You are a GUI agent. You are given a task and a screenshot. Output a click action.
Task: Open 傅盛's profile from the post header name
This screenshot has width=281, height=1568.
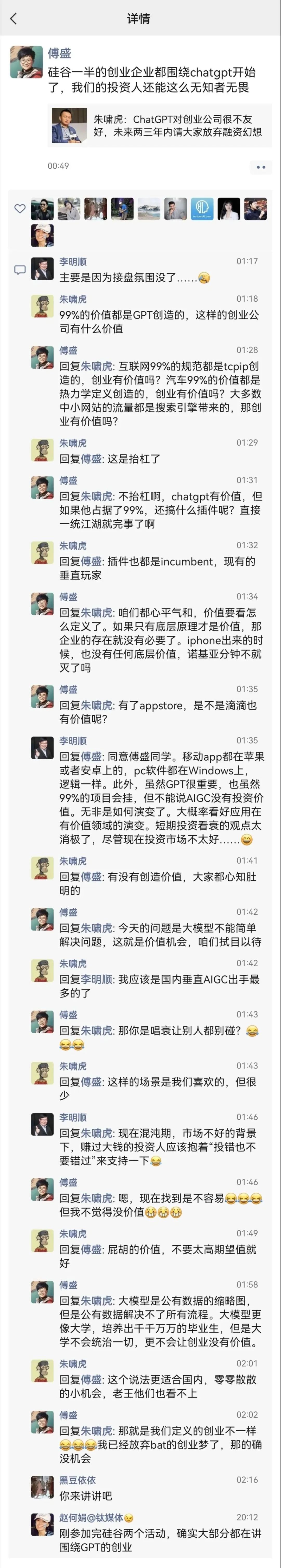point(60,54)
